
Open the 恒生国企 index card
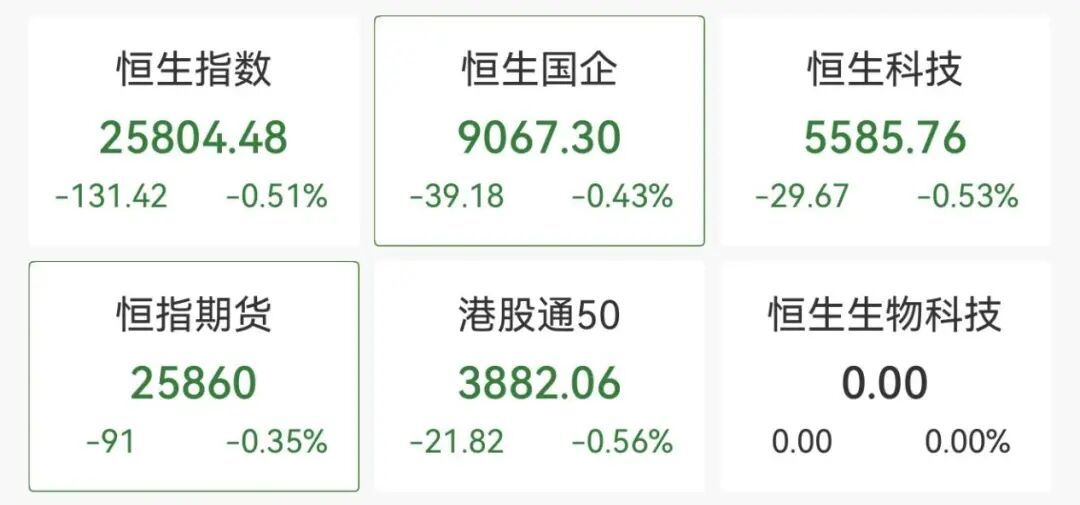pos(540,132)
